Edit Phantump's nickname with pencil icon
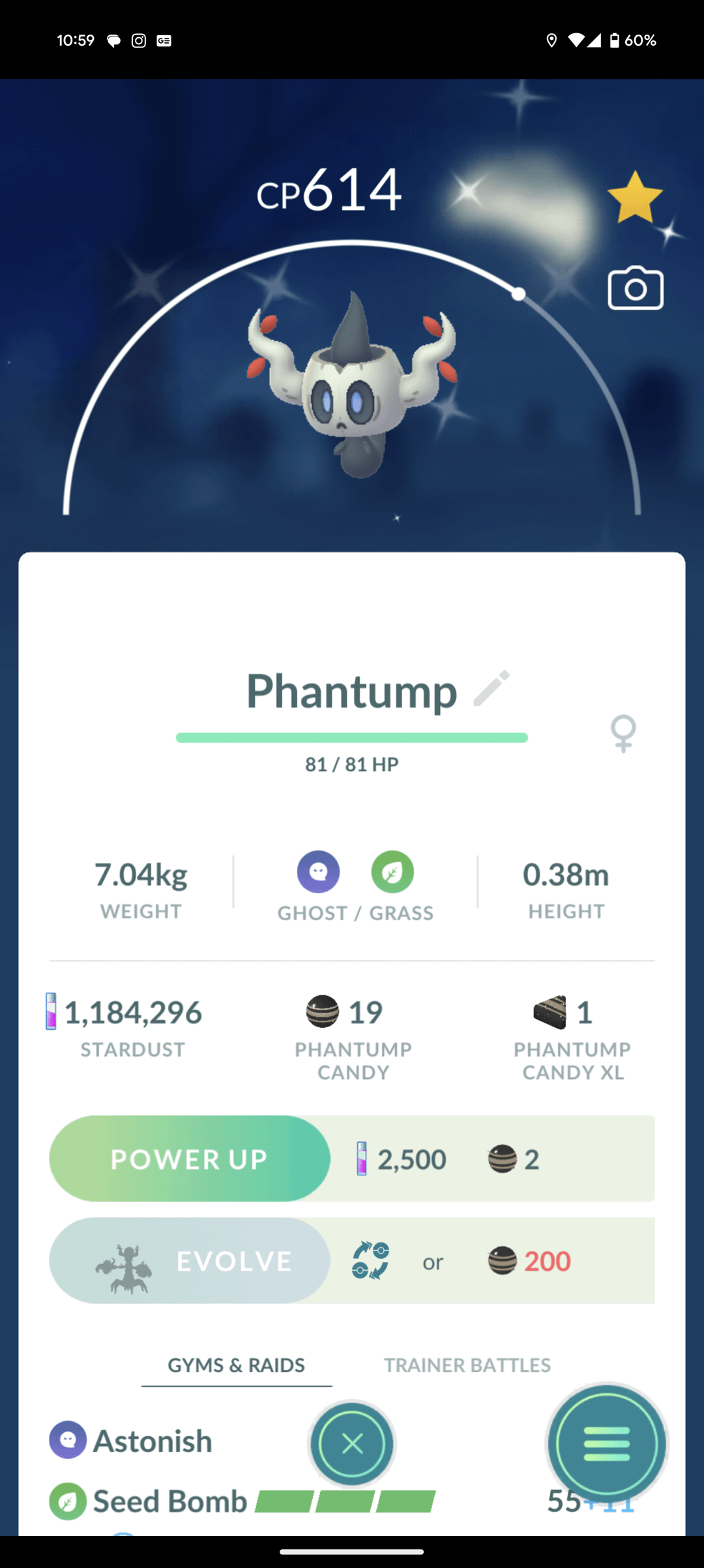Image resolution: width=704 pixels, height=1568 pixels. [491, 688]
